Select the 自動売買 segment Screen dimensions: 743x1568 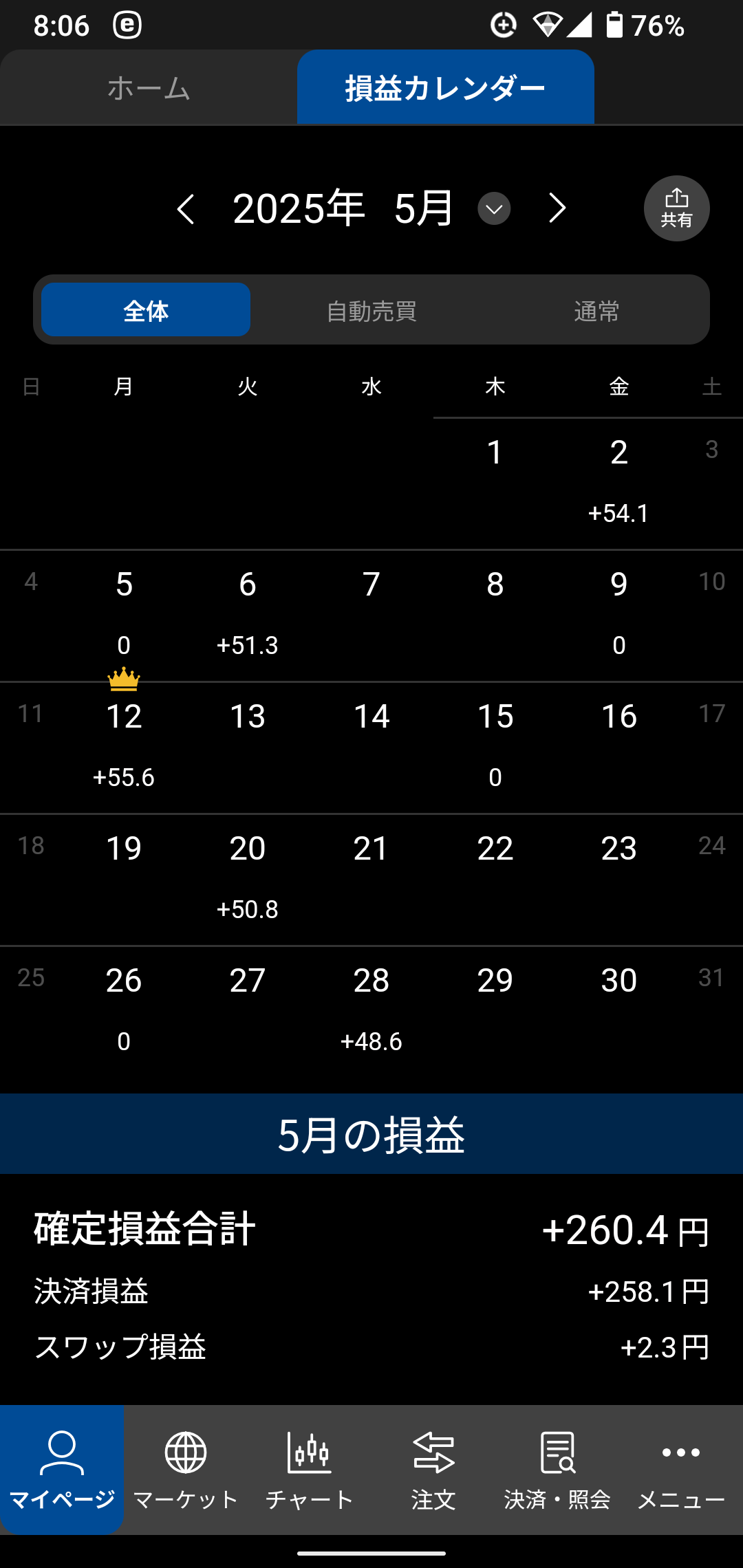coord(371,310)
